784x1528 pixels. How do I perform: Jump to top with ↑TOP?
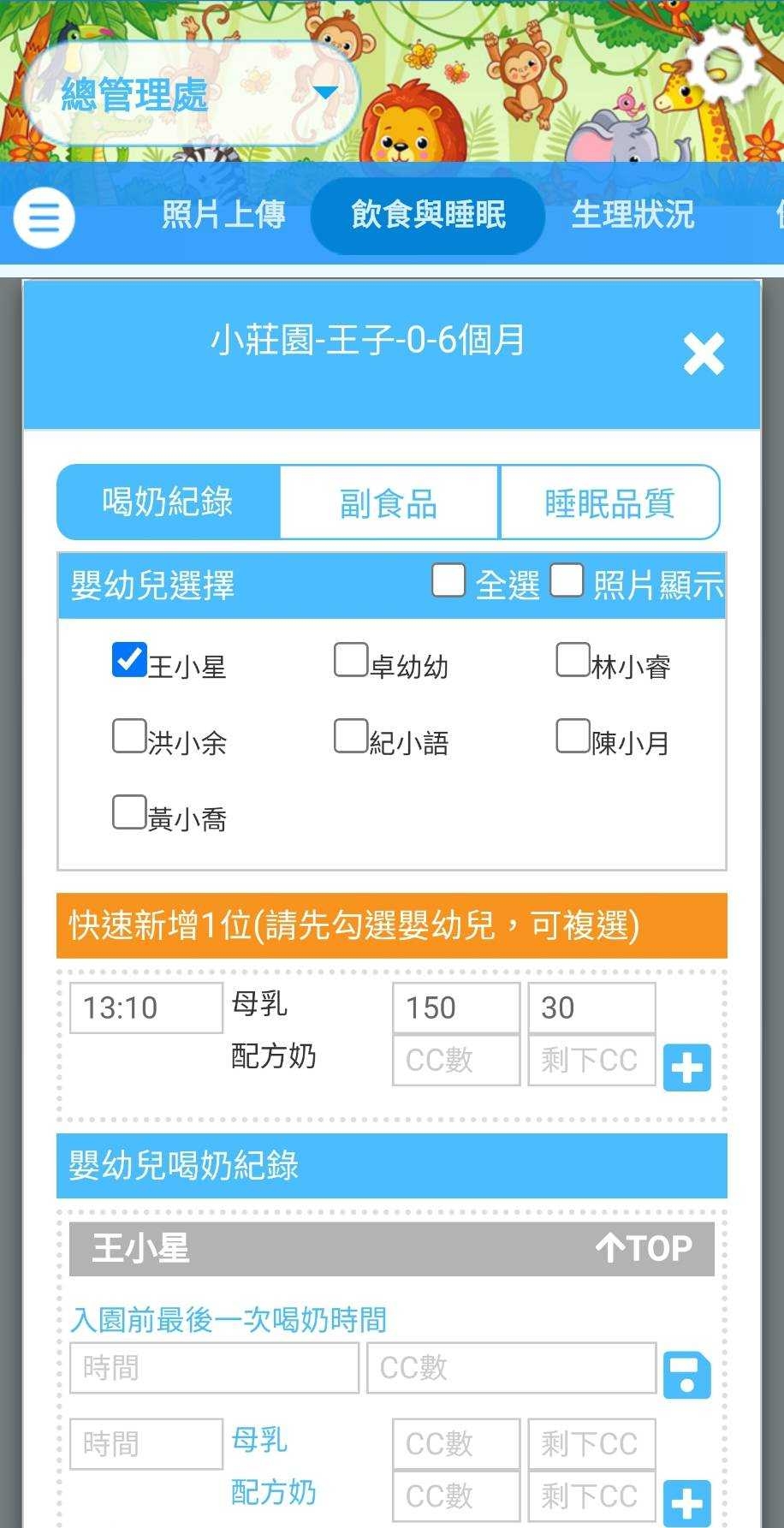coord(644,1248)
